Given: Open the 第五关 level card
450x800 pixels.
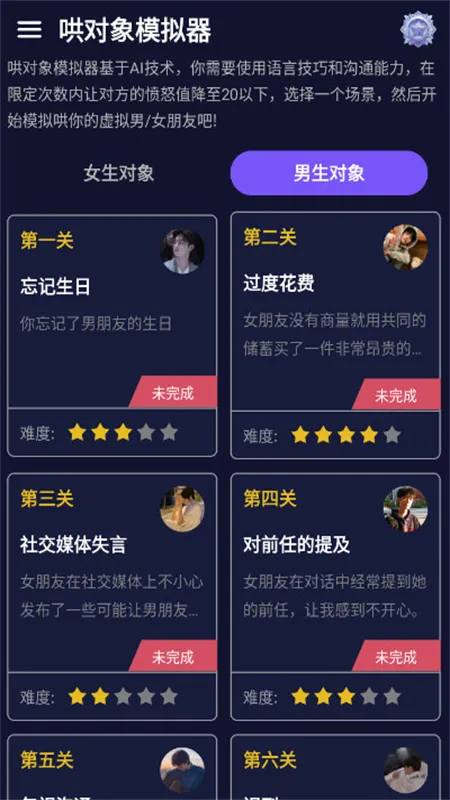Looking at the screenshot, I should point(112,767).
